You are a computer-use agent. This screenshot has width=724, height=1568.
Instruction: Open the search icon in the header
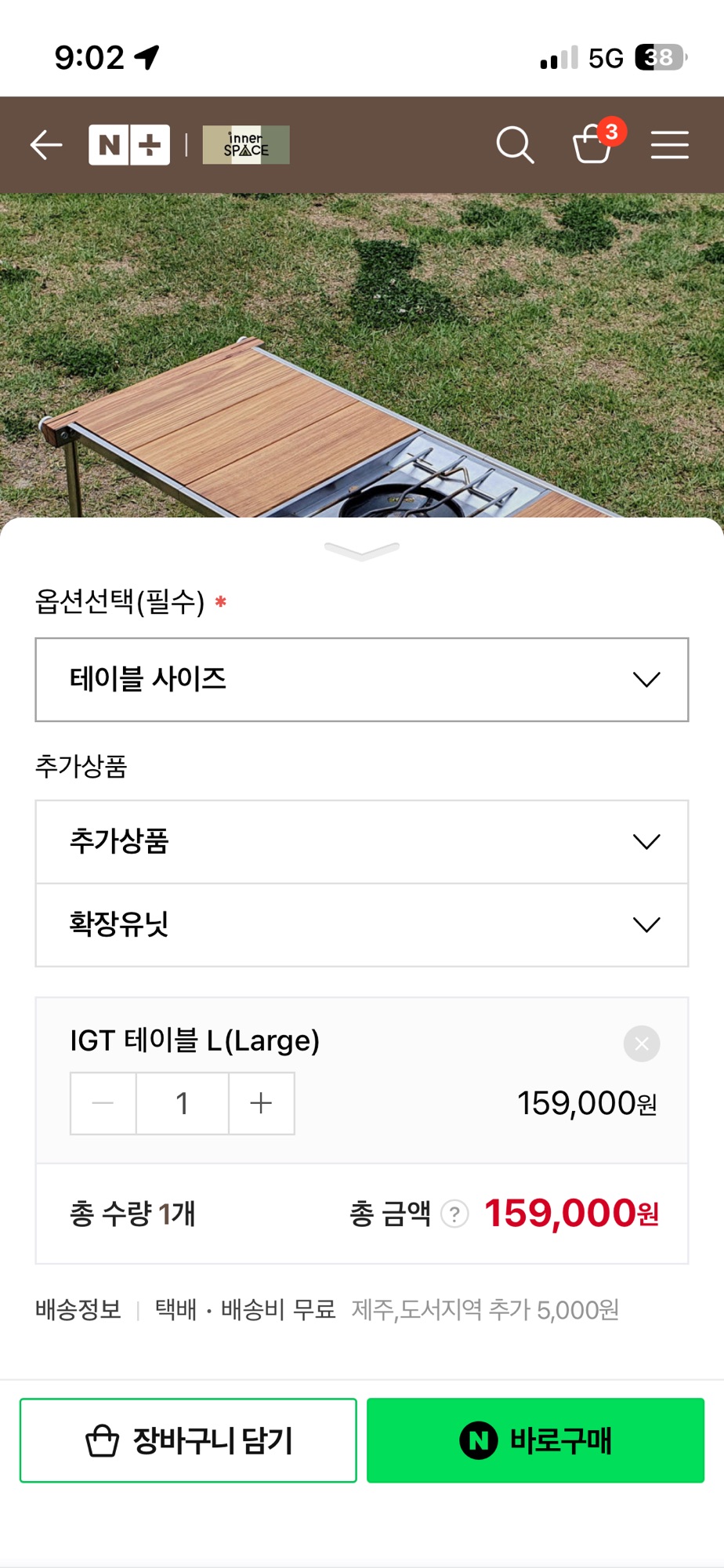point(515,144)
